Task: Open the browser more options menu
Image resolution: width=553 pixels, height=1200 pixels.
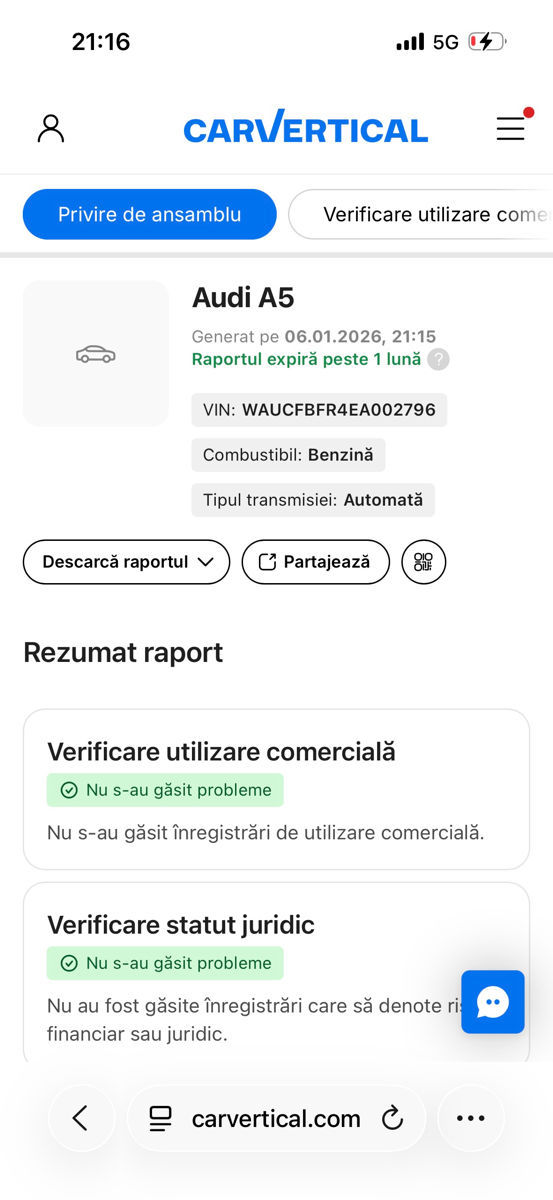Action: click(471, 1118)
